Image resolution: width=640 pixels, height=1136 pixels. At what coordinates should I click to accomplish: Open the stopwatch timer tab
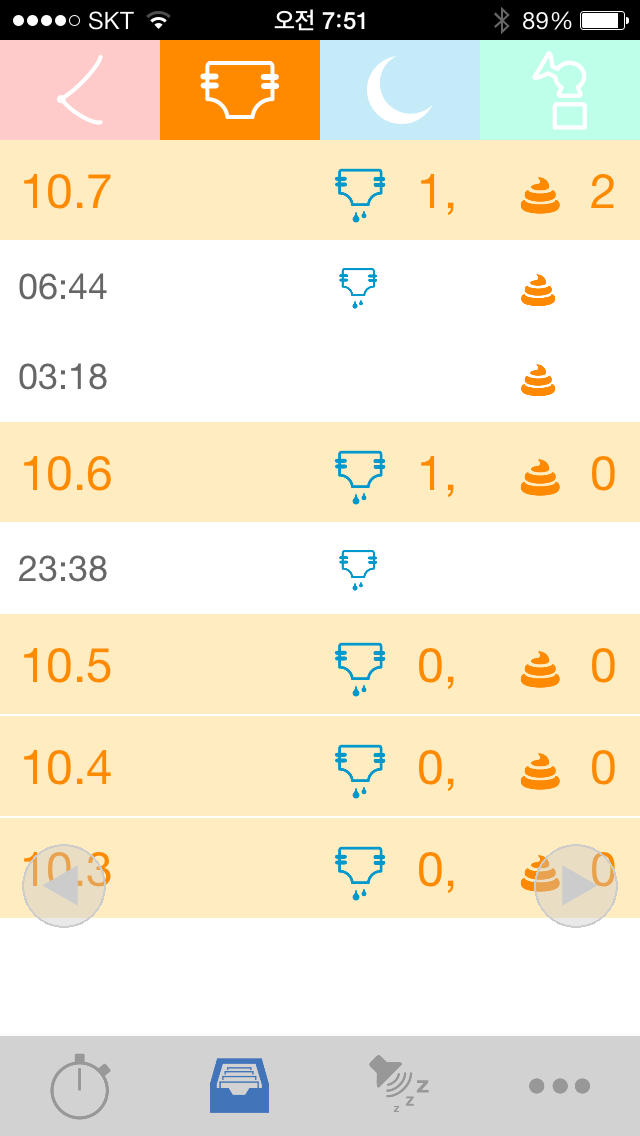(x=80, y=1085)
